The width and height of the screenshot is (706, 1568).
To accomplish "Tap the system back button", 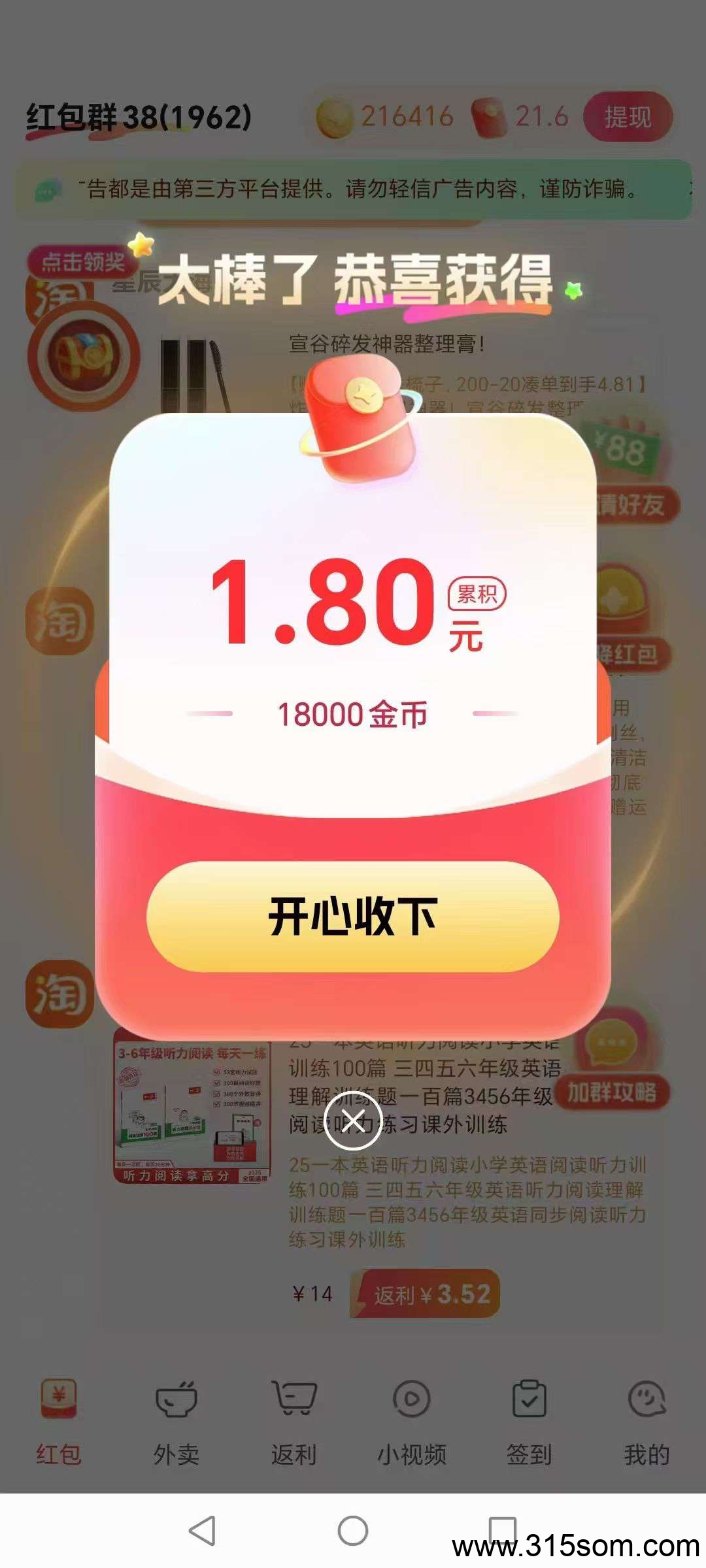I will pos(202,1530).
